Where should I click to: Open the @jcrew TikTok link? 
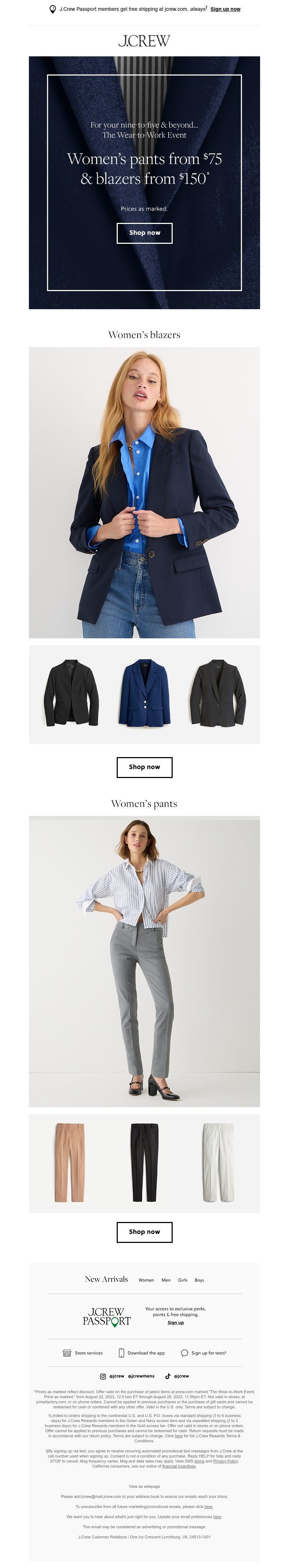pyautogui.click(x=177, y=1375)
